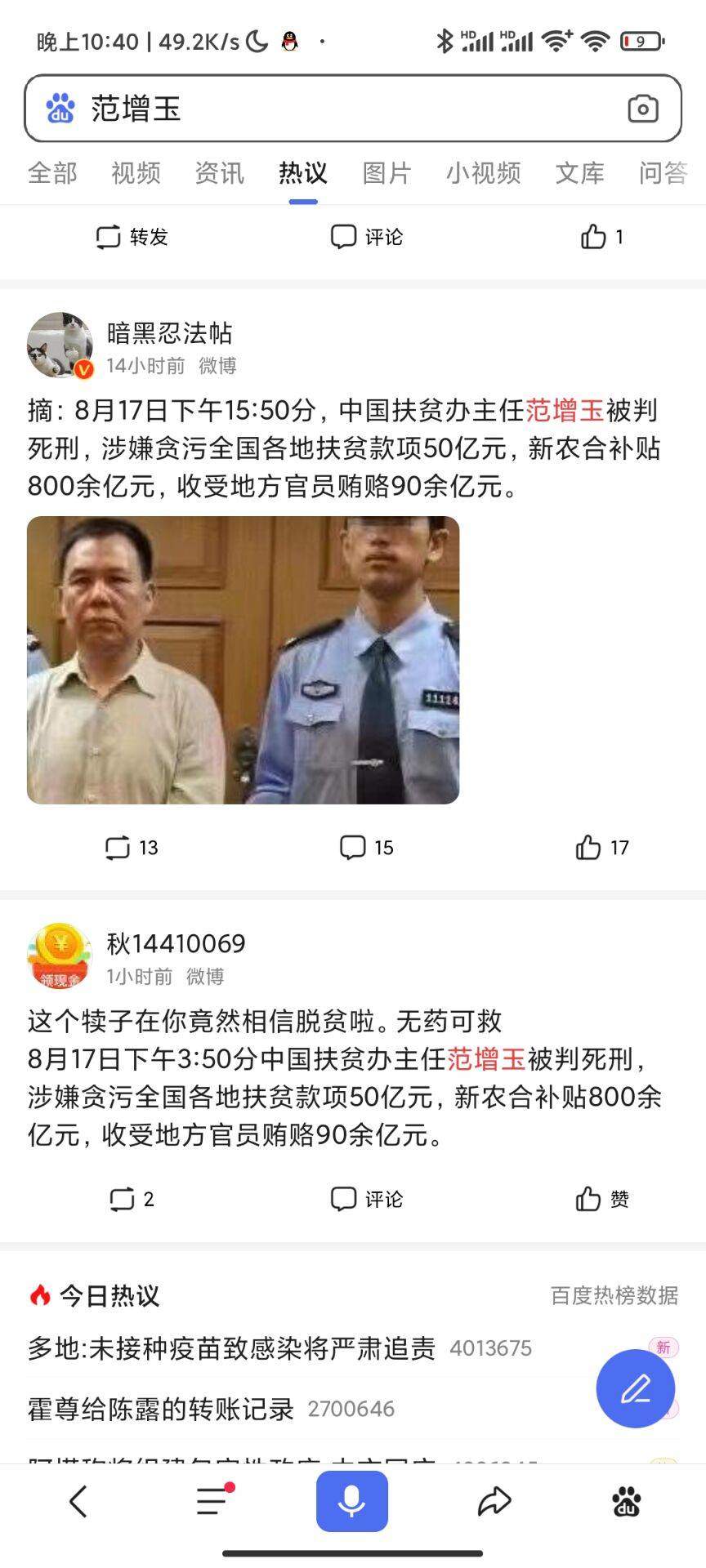The width and height of the screenshot is (706, 1568).
Task: Switch to the 视频 tab
Action: point(136,173)
